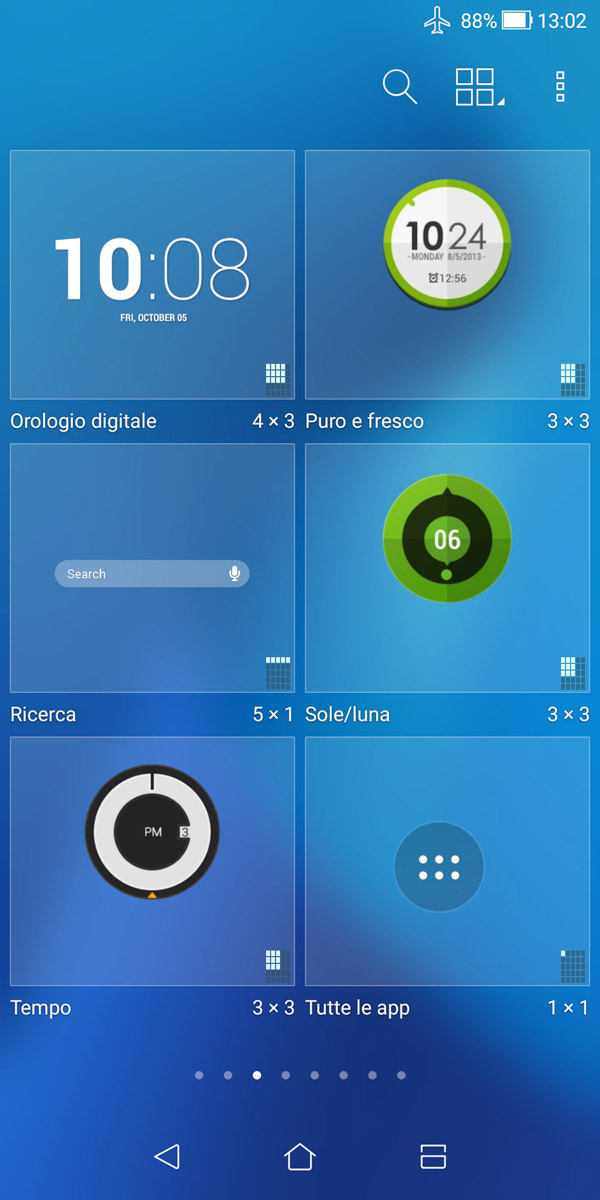Return to the home screen
This screenshot has height=1200, width=600.
click(x=300, y=1157)
